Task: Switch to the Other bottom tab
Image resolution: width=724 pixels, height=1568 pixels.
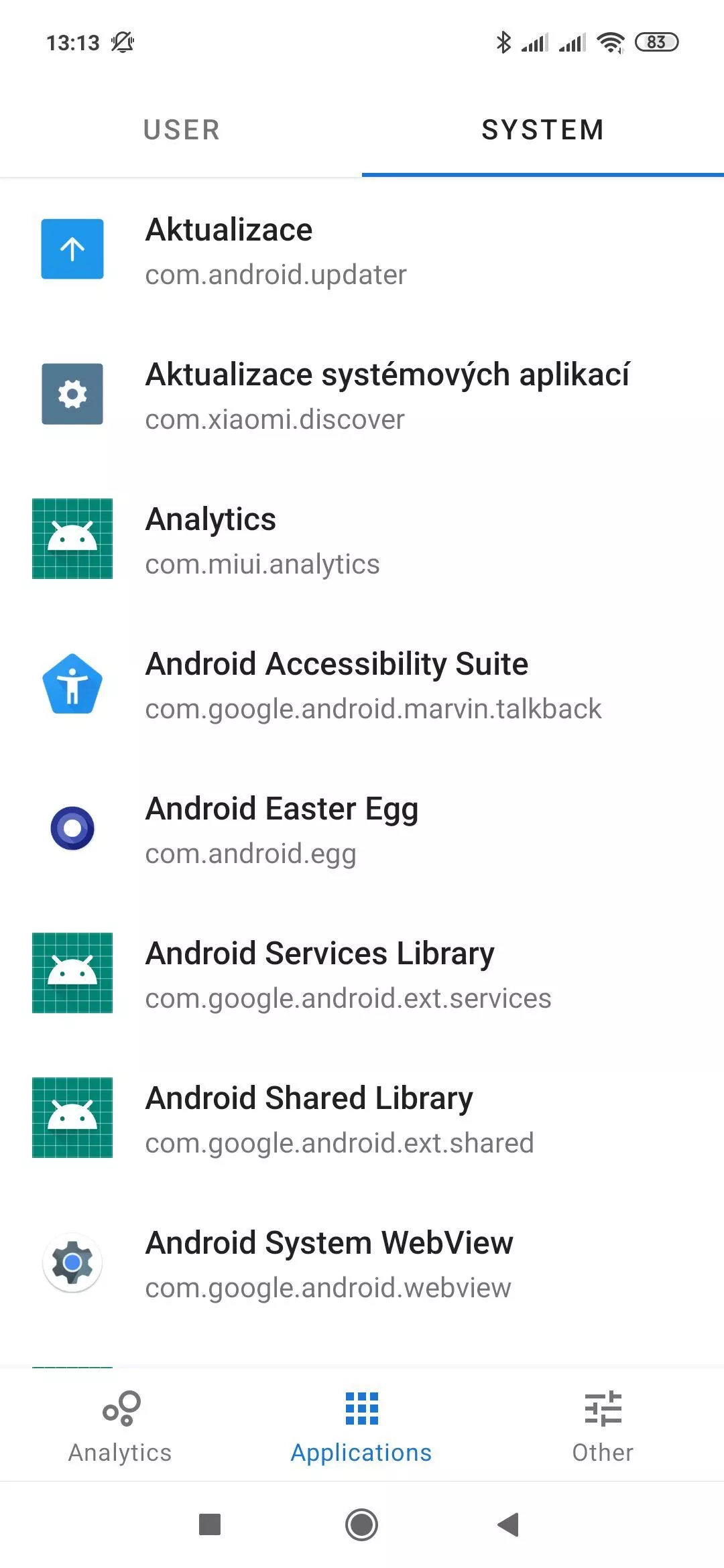Action: [x=603, y=1425]
